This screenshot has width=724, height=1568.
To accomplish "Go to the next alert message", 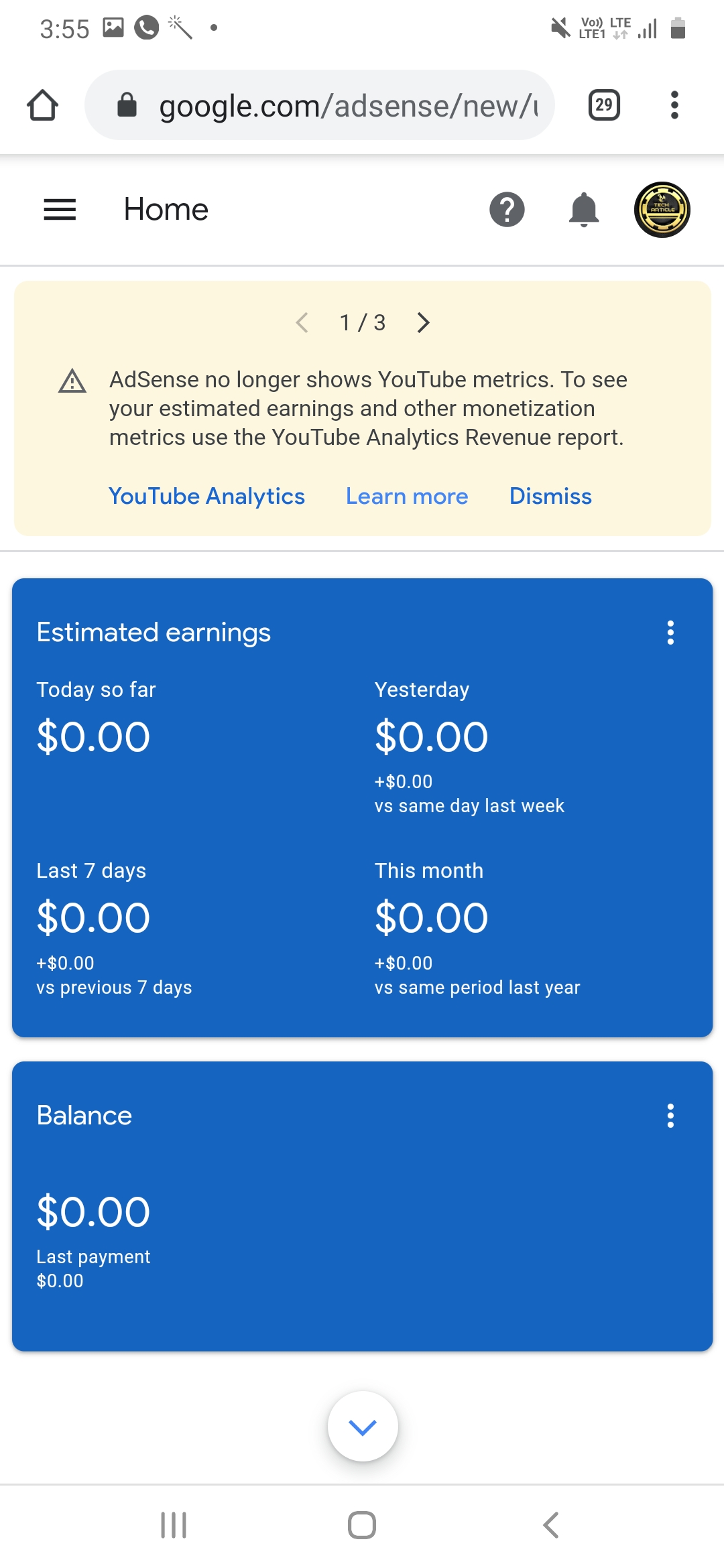I will coord(423,322).
